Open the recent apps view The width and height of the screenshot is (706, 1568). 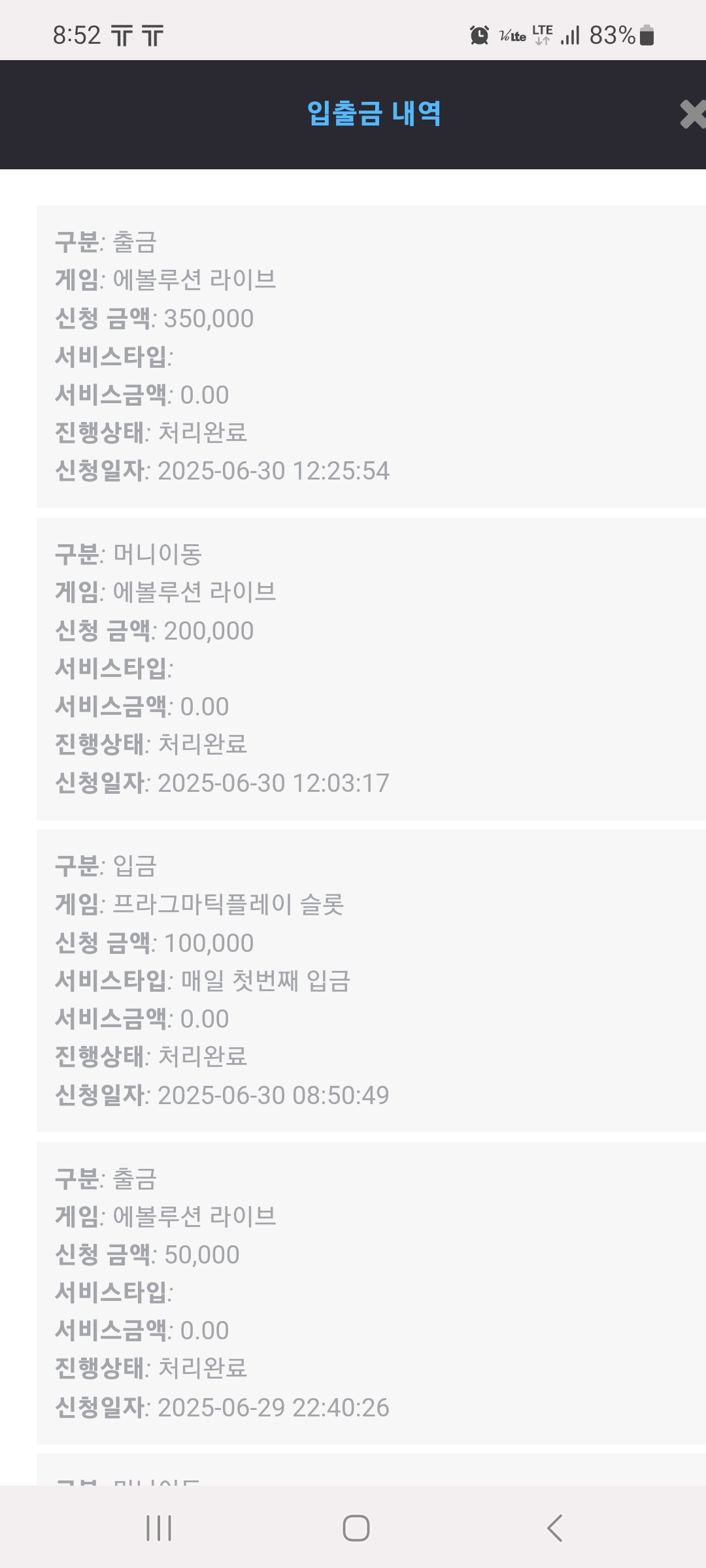point(159,1528)
